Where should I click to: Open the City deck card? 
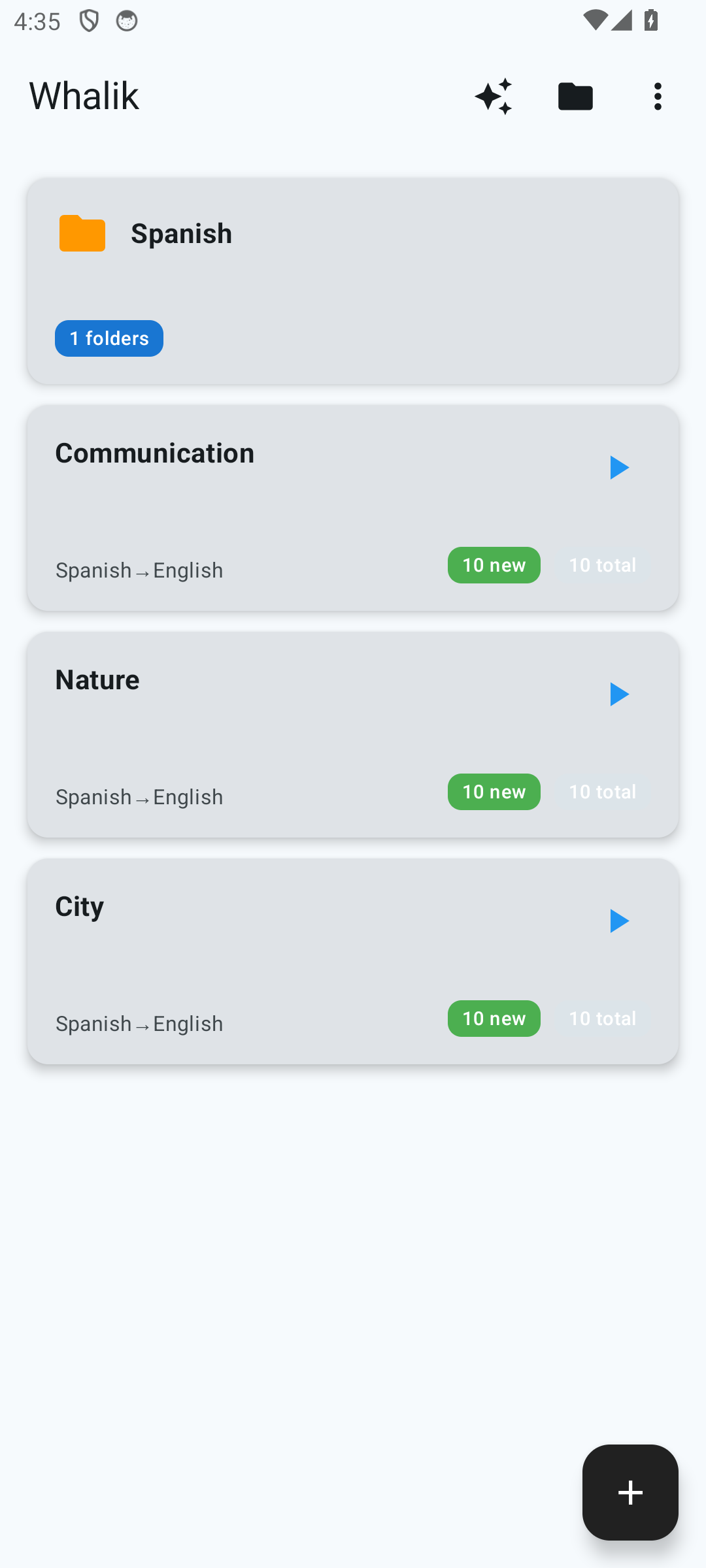point(353,961)
